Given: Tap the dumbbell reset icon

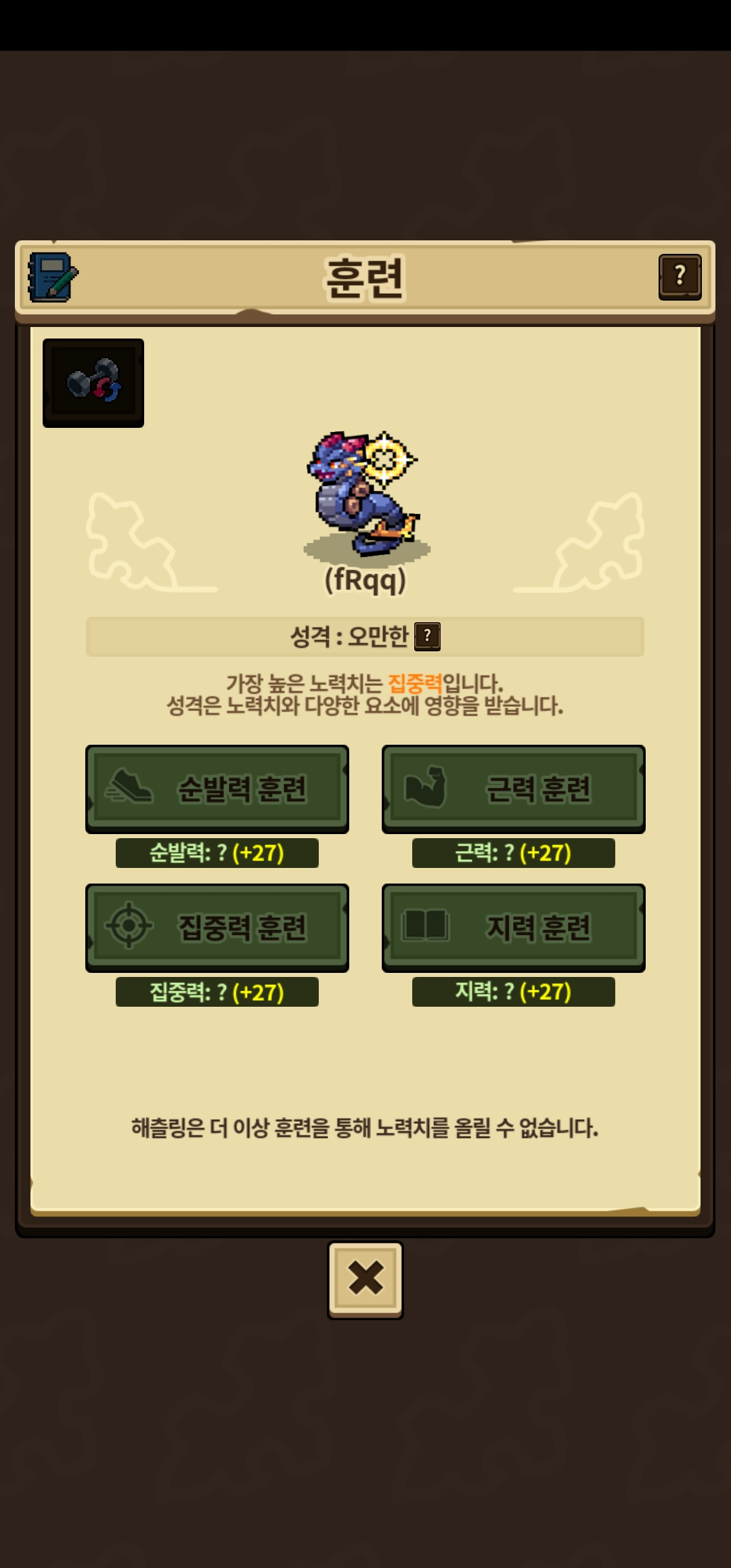Looking at the screenshot, I should tap(93, 383).
